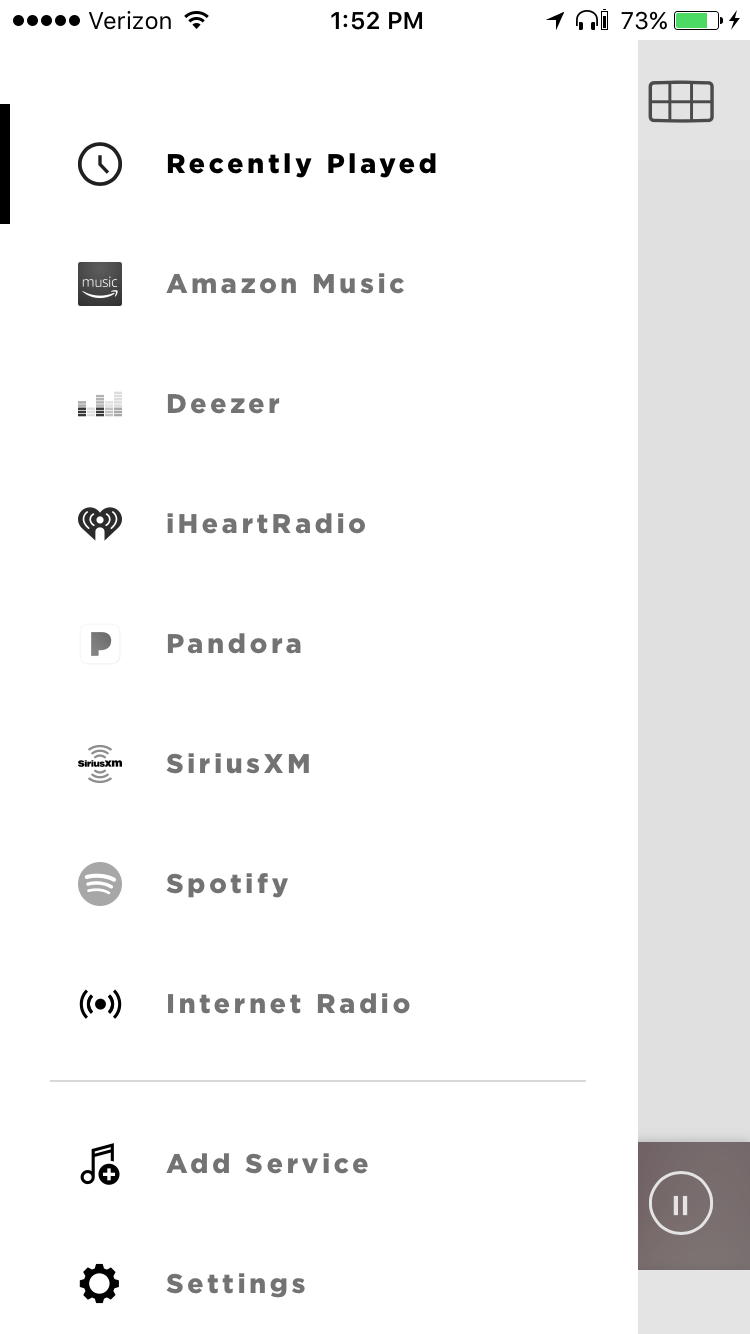750x1334 pixels.
Task: Open the grid presets icon
Action: click(x=681, y=102)
